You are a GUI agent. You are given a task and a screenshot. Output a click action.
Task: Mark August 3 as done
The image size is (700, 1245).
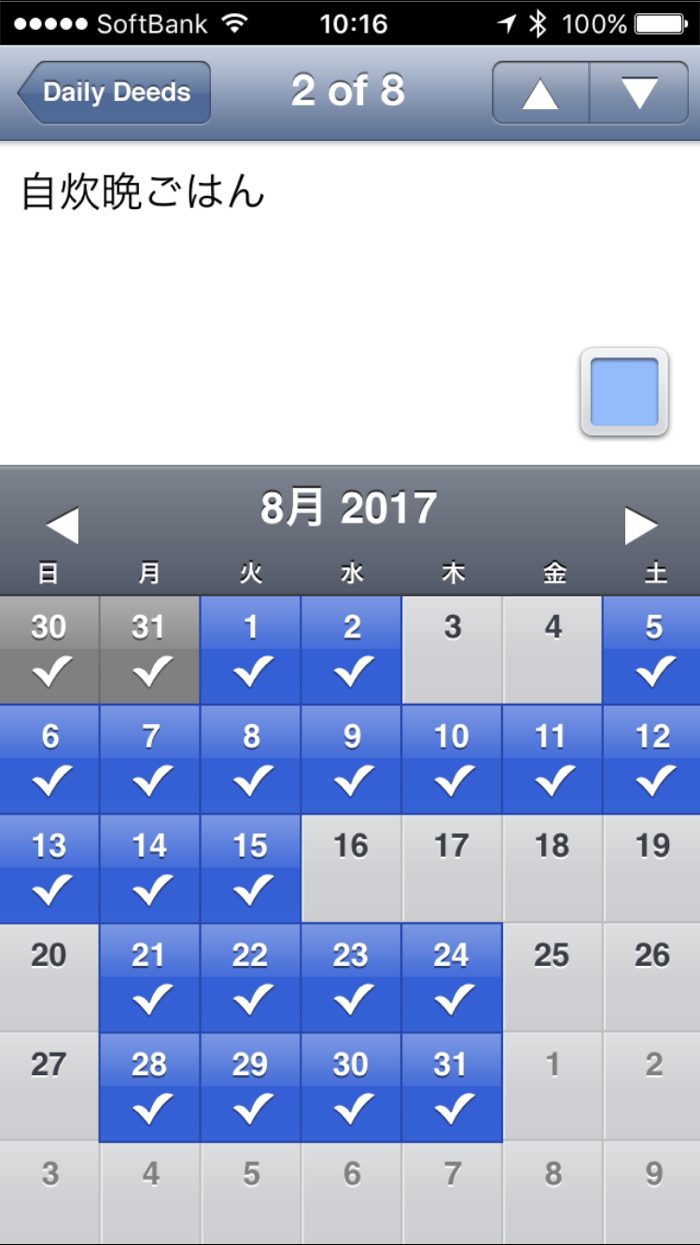click(x=452, y=650)
